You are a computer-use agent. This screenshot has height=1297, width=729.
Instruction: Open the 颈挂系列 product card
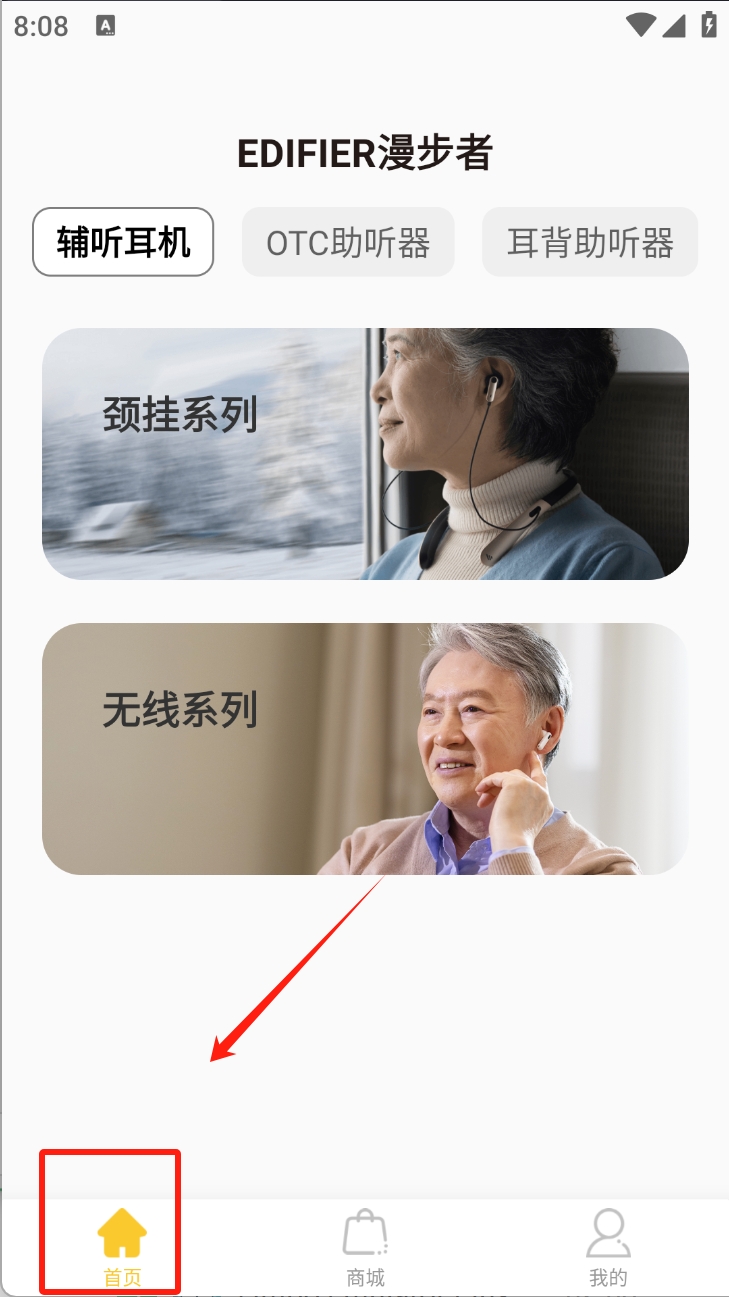point(365,454)
